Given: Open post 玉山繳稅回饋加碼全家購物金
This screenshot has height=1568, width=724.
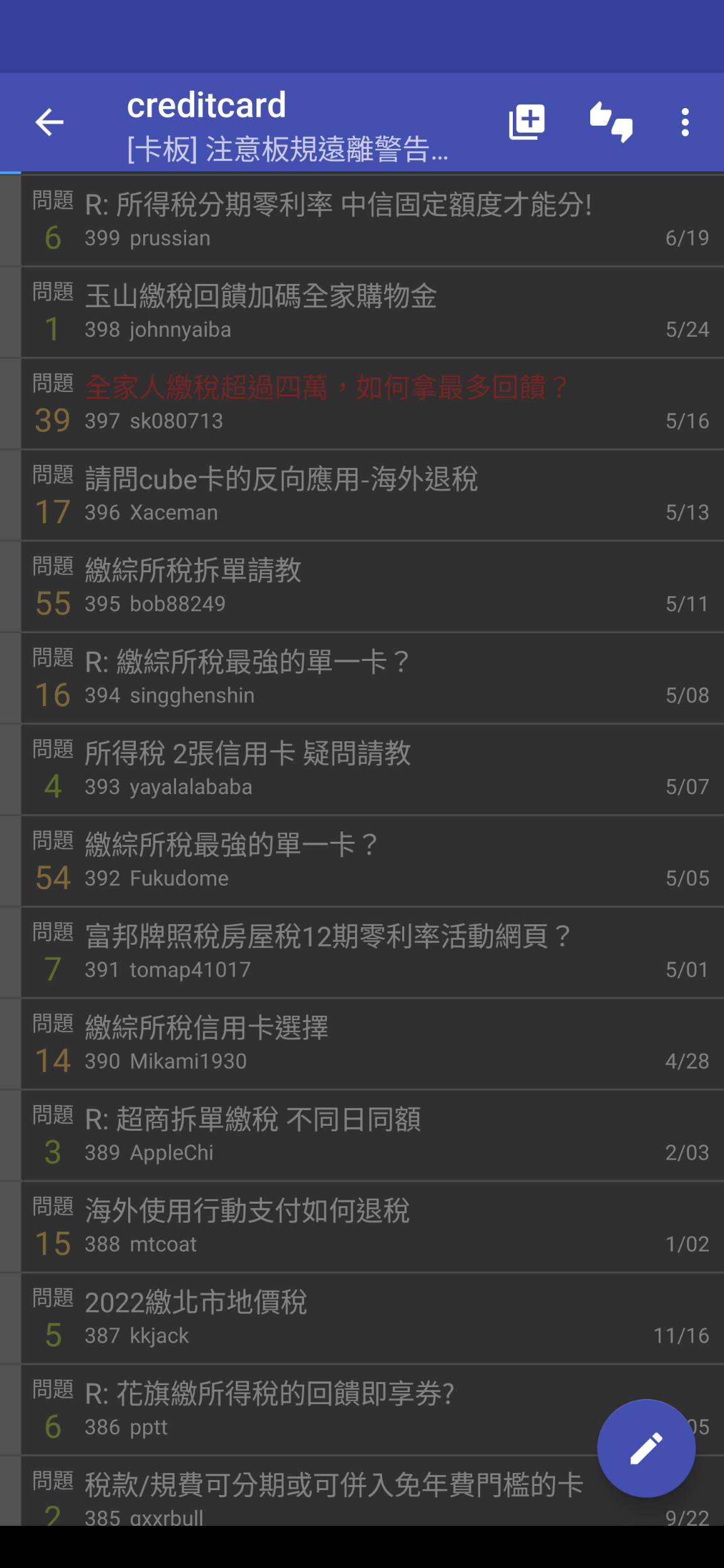Looking at the screenshot, I should 372,312.
